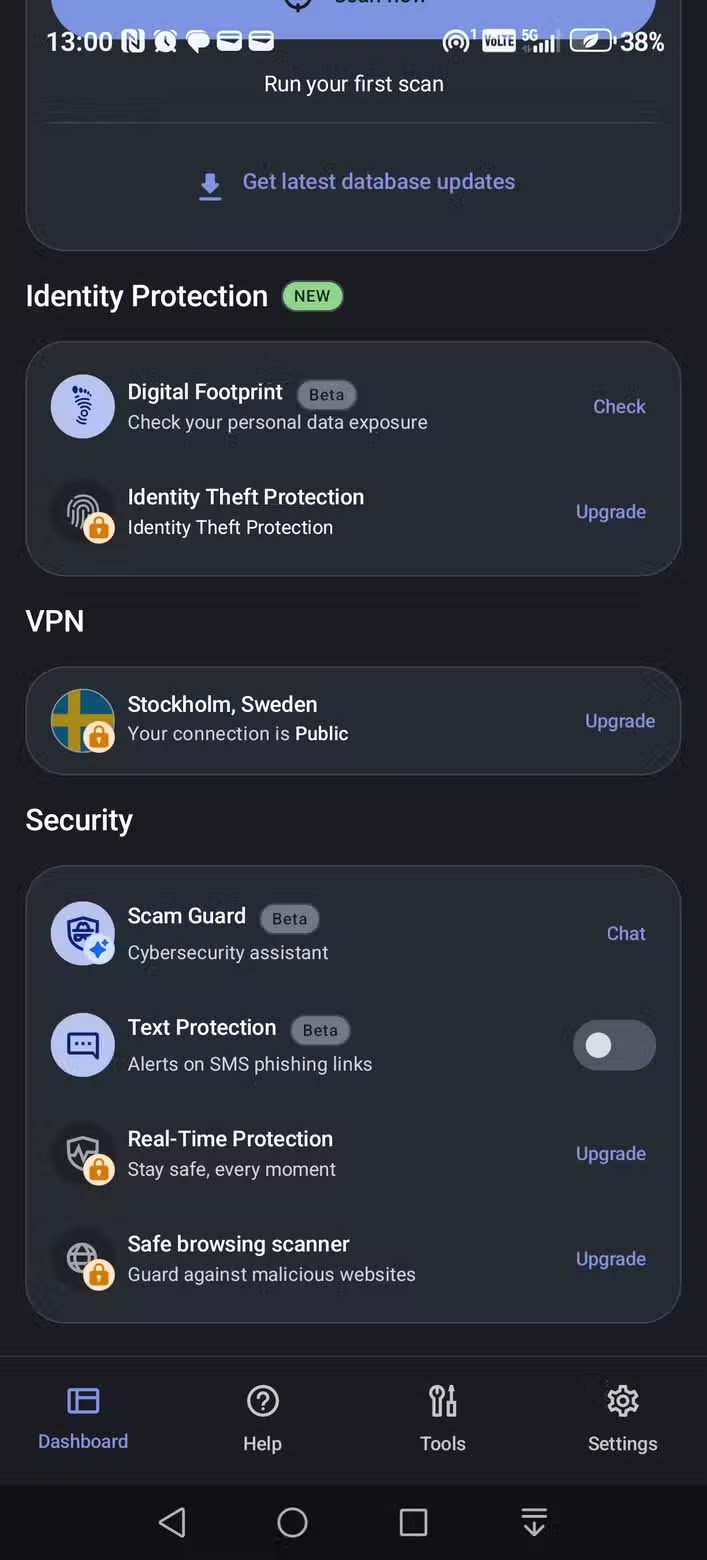Open the Help tab
This screenshot has height=1560, width=707.
pyautogui.click(x=262, y=1418)
